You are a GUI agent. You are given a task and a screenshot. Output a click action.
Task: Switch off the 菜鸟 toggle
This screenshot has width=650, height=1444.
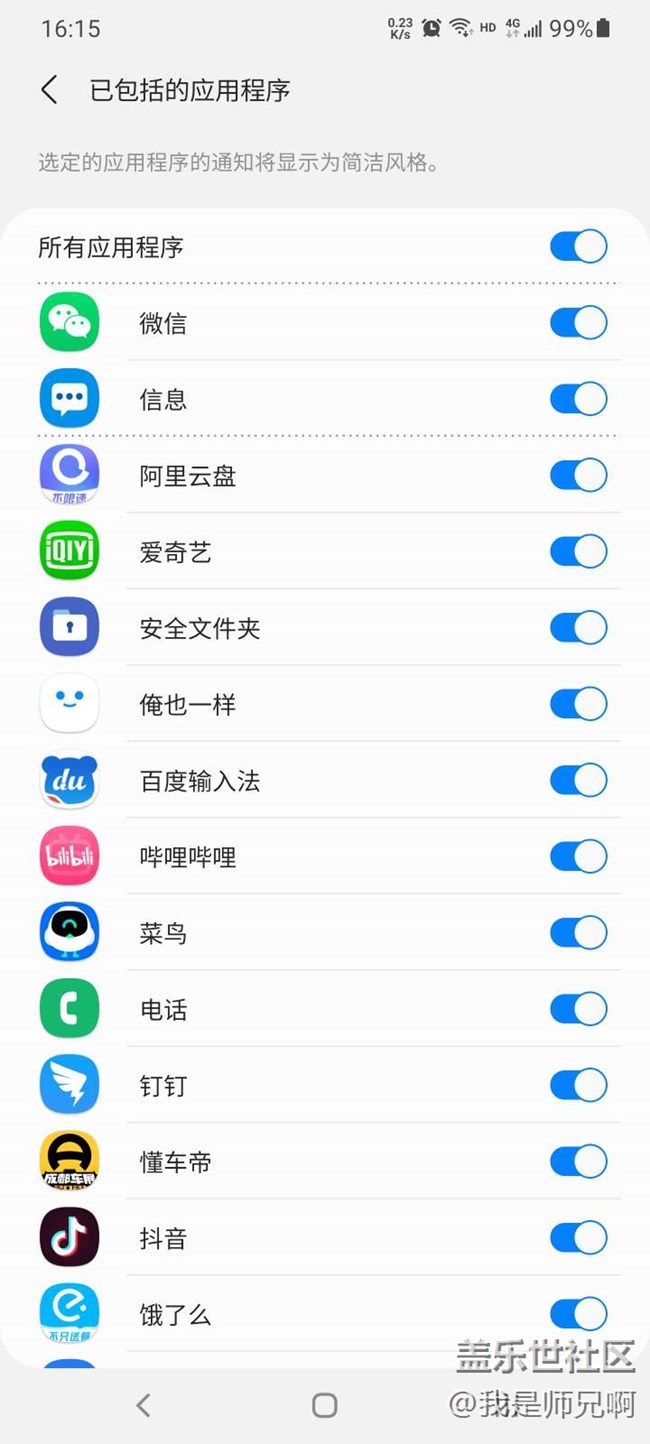[x=578, y=932]
